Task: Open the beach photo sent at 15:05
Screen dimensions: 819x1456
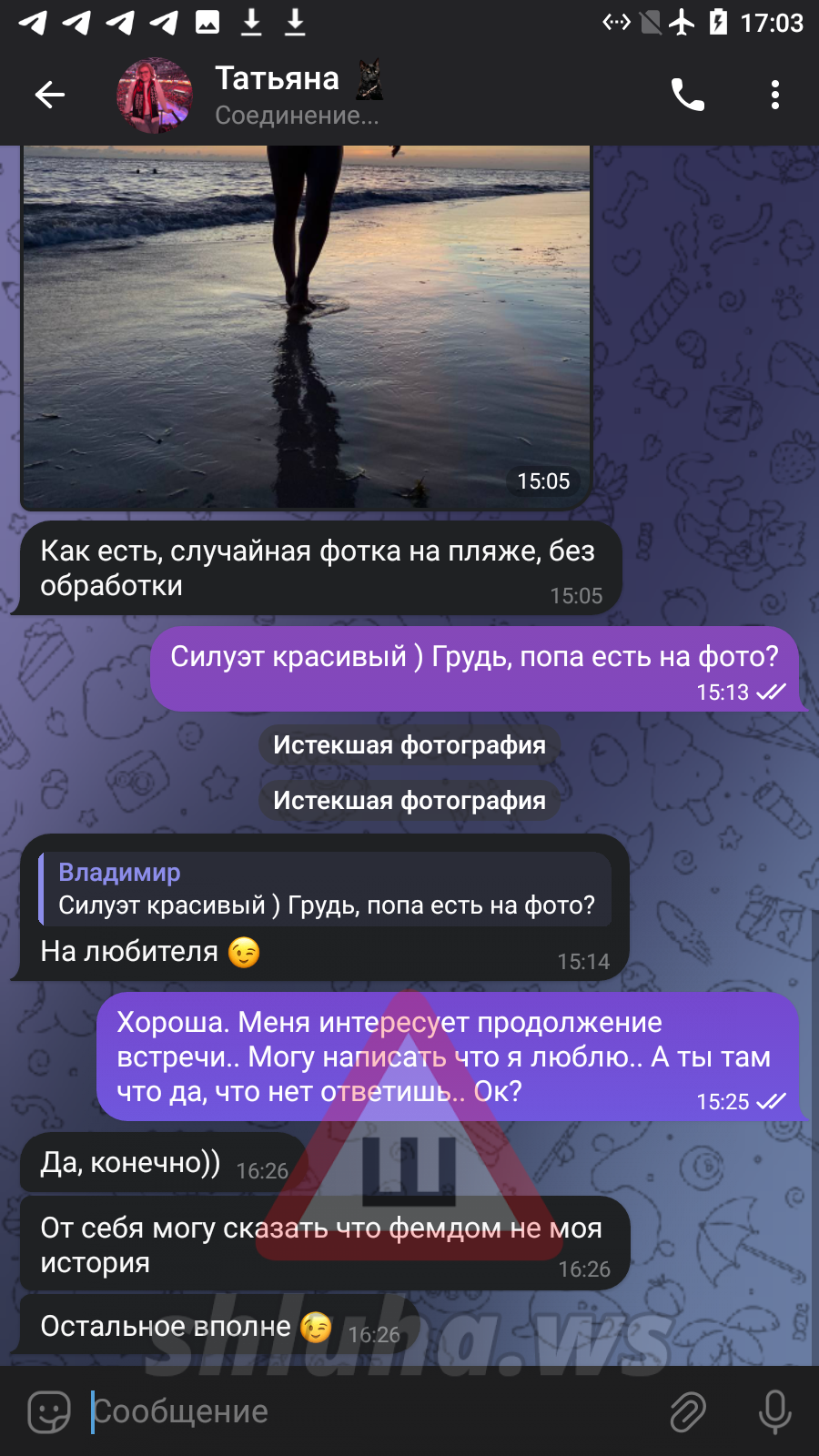Action: pos(307,328)
